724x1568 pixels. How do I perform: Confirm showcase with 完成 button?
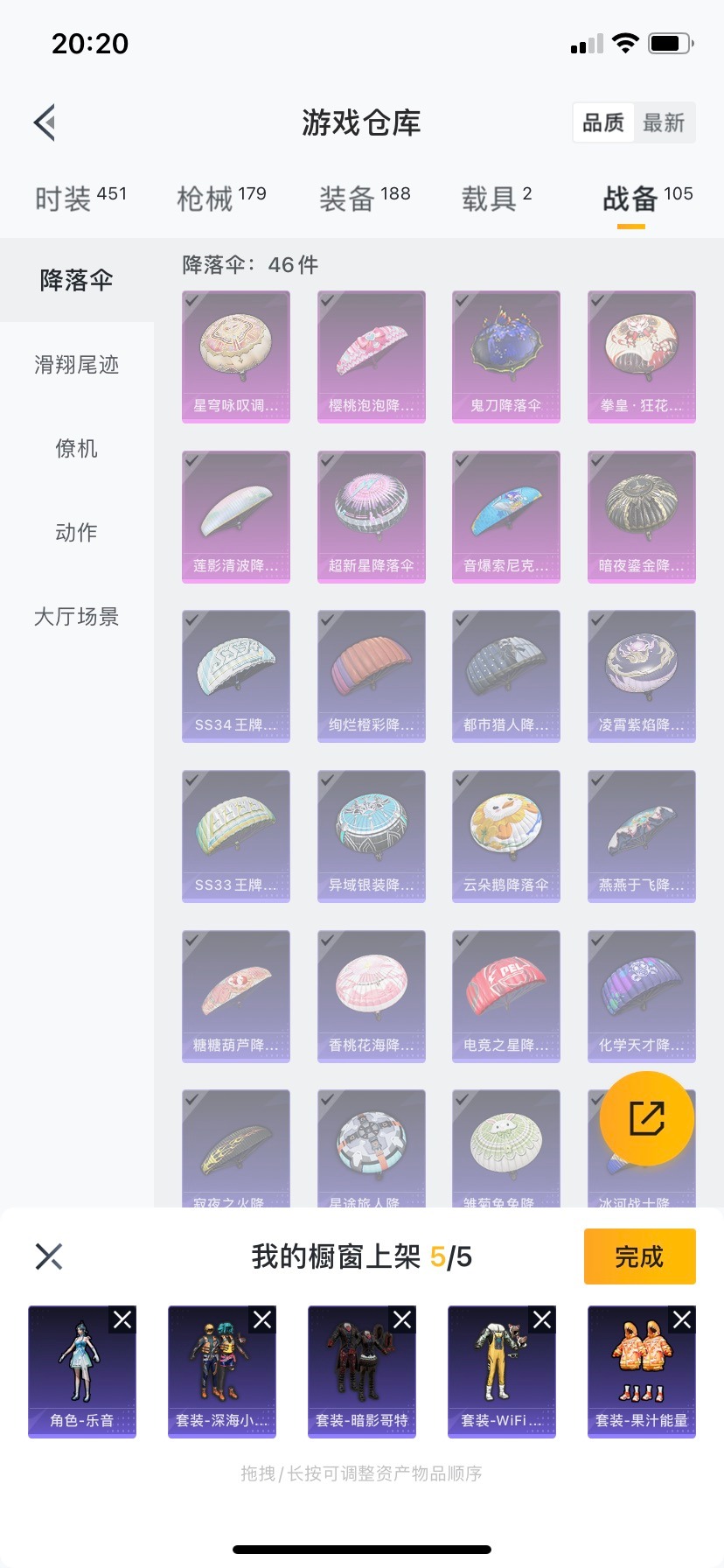[639, 1256]
